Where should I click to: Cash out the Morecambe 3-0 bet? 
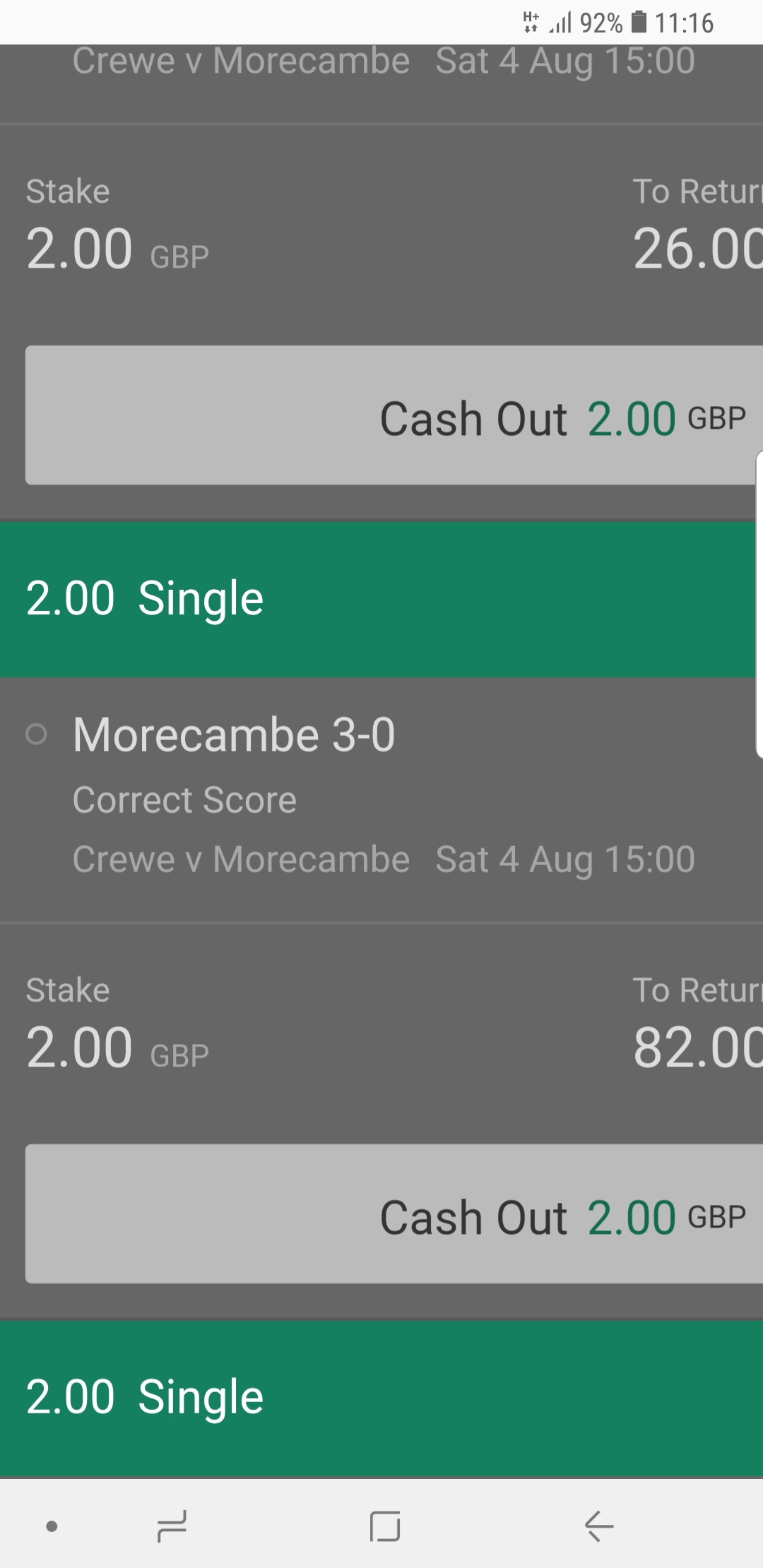click(x=394, y=1214)
